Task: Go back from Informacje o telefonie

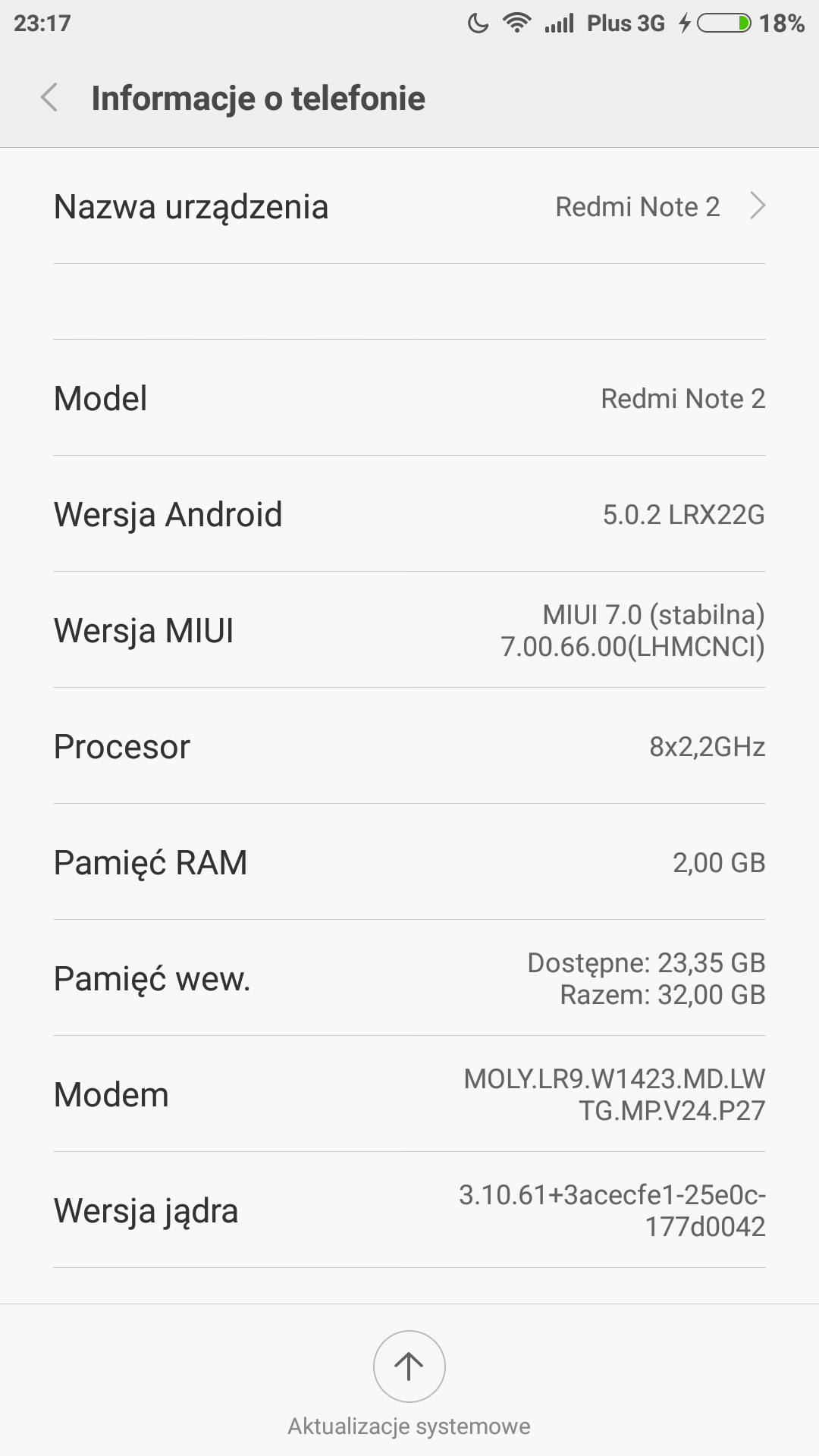Action: point(49,98)
